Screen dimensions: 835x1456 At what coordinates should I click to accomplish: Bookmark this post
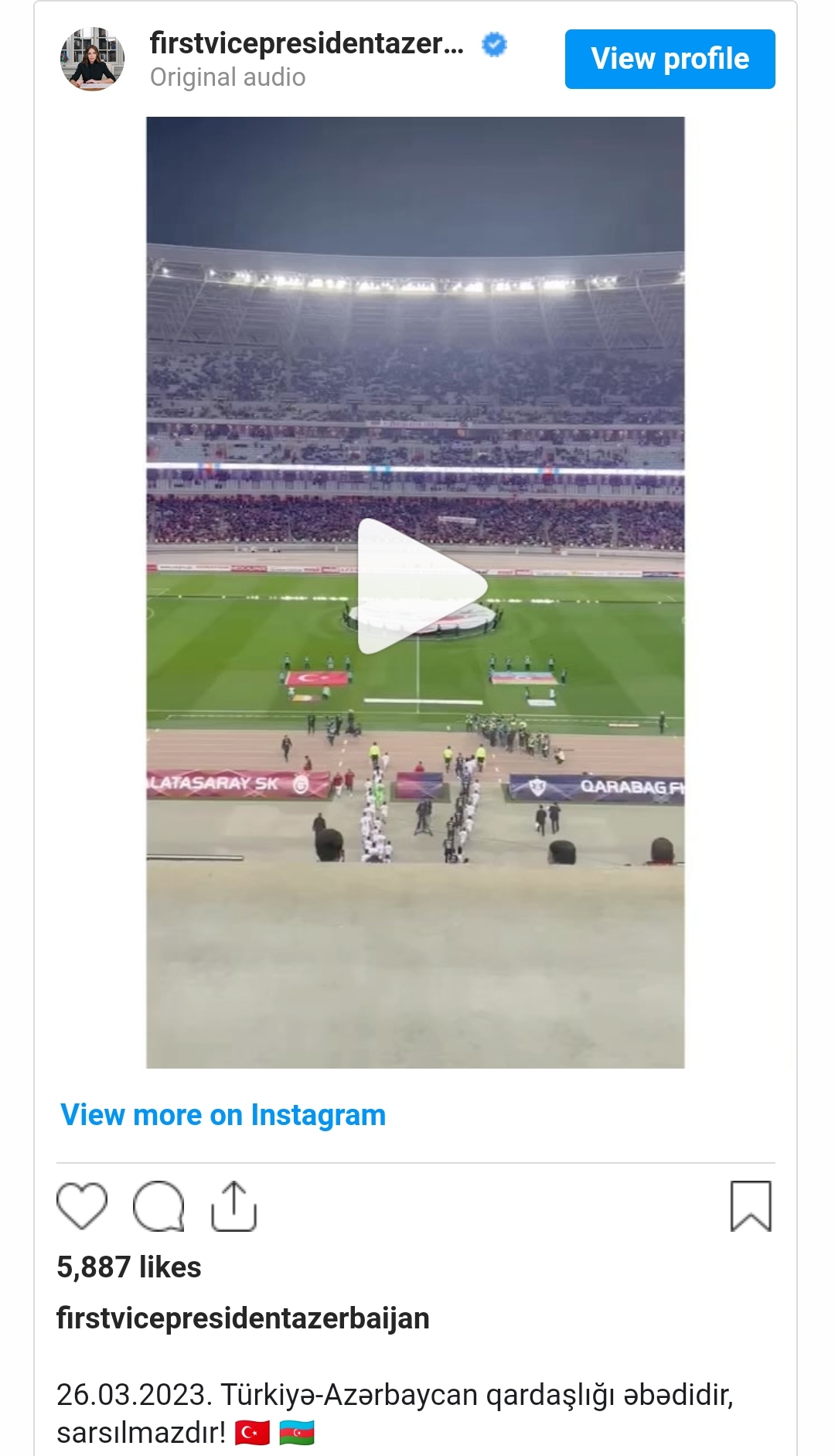coord(751,1205)
